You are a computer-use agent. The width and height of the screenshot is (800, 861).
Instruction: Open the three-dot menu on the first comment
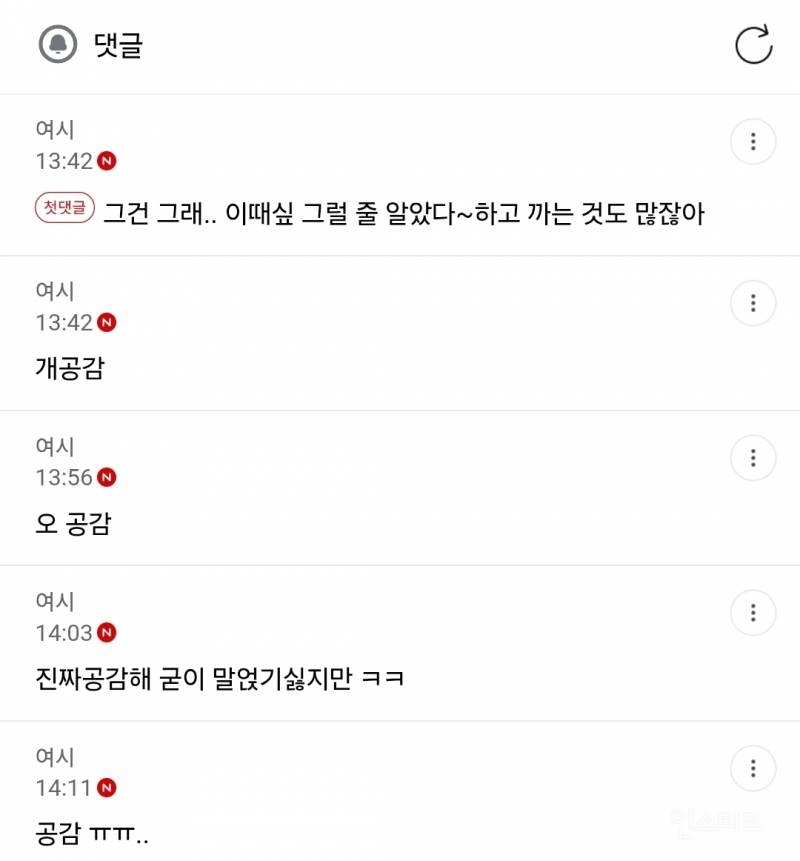(x=752, y=142)
